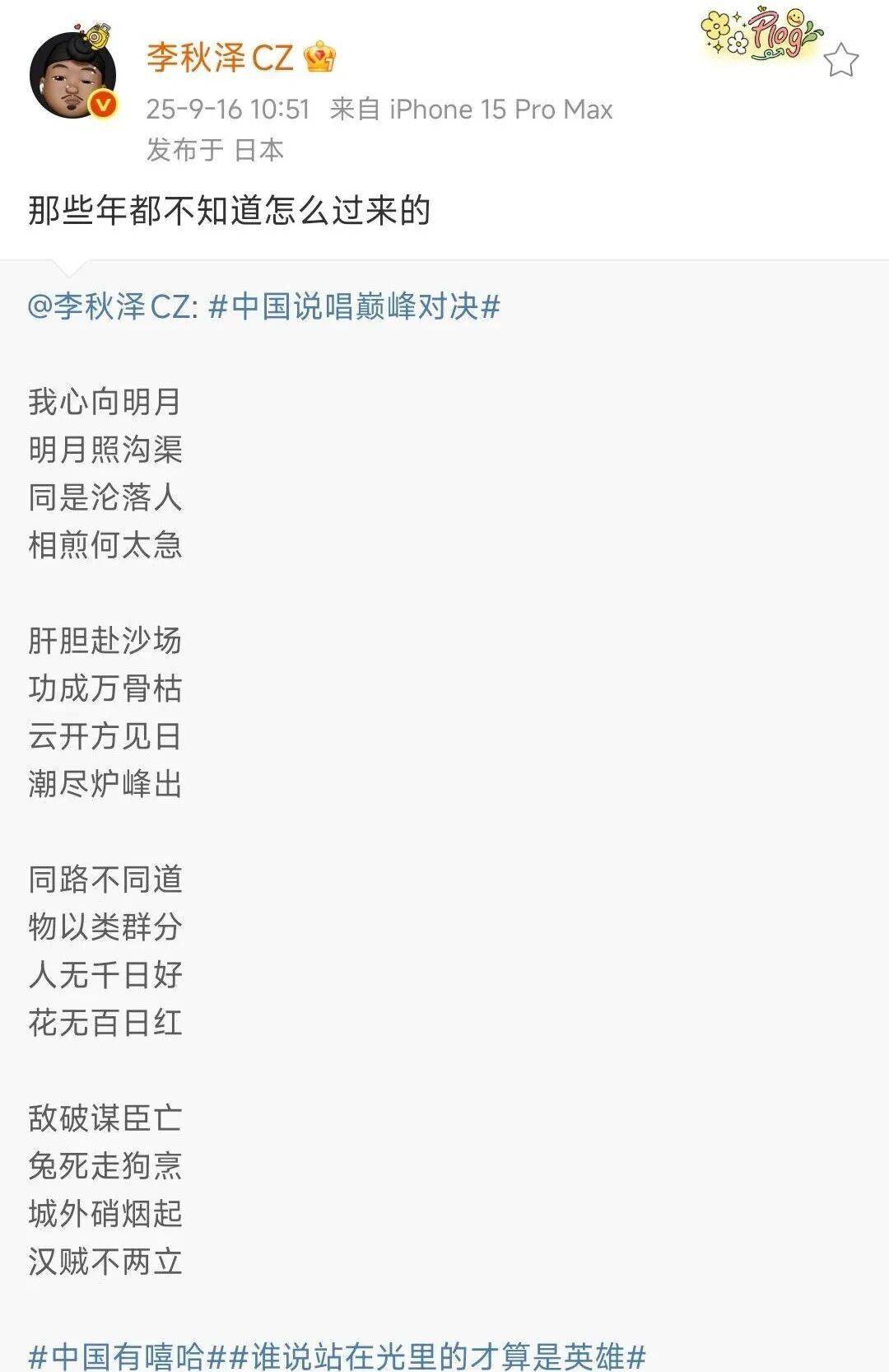
Task: Open the hashtag #中国有嘻哈#
Action: [127, 1355]
